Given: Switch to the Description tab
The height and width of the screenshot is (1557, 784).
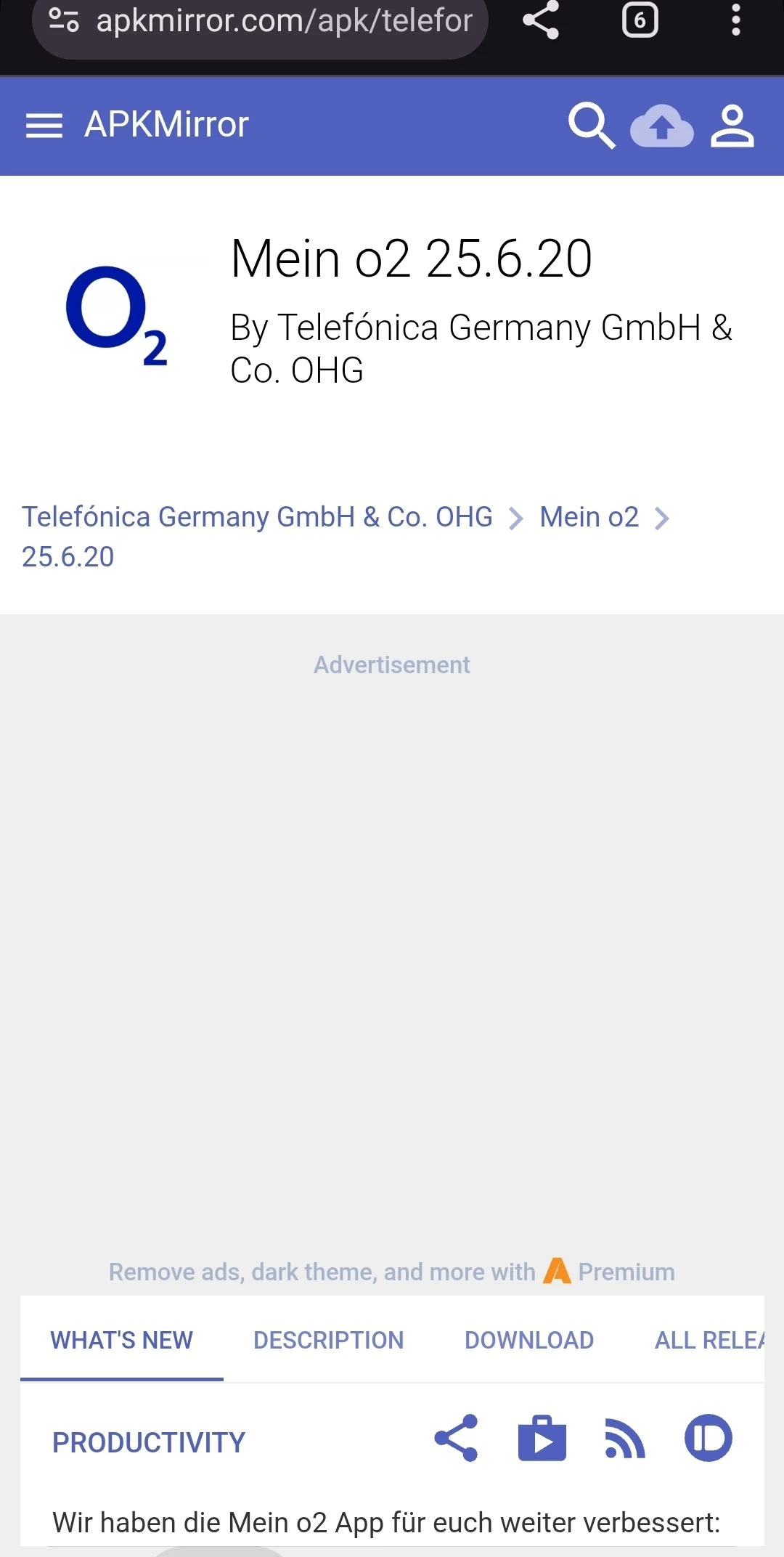Looking at the screenshot, I should coord(328,1340).
